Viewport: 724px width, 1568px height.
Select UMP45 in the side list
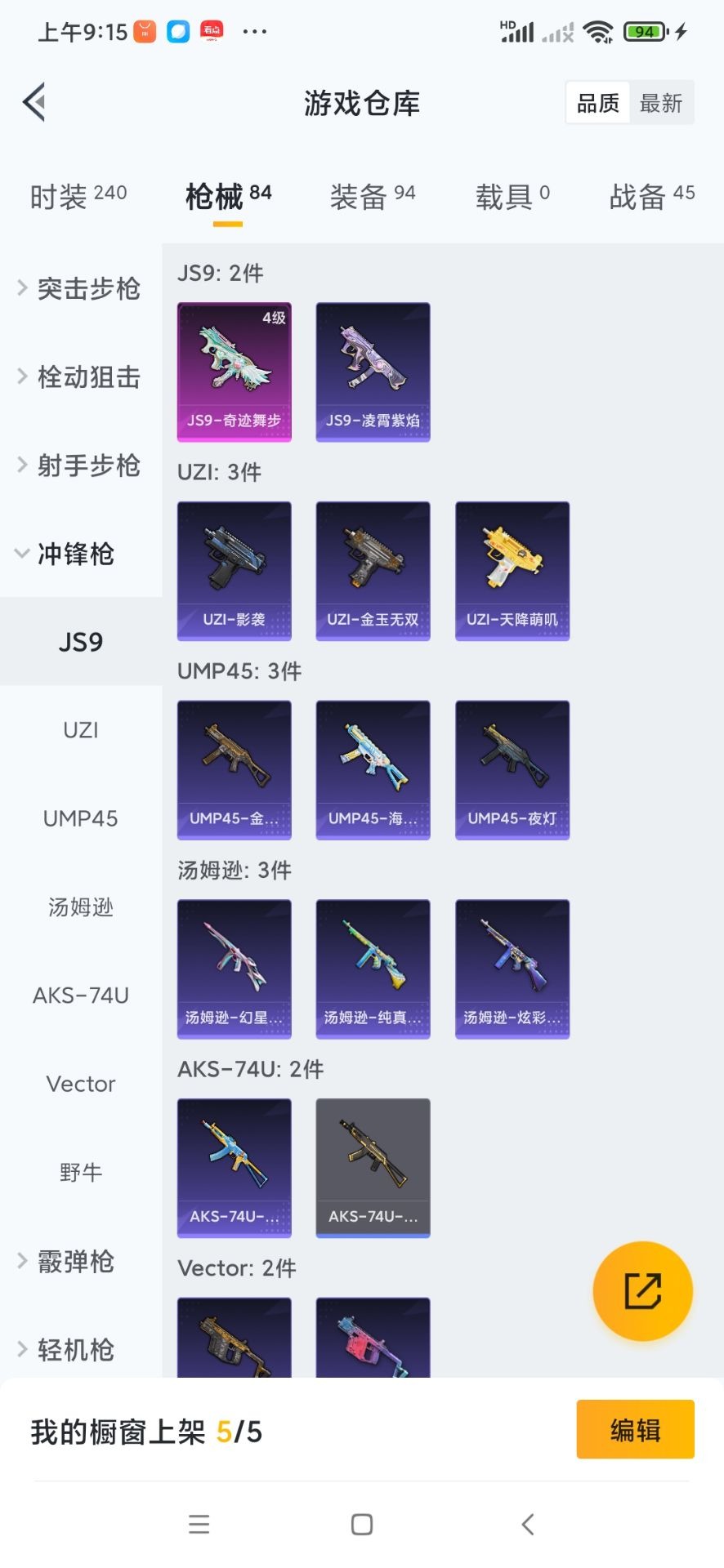pyautogui.click(x=80, y=818)
